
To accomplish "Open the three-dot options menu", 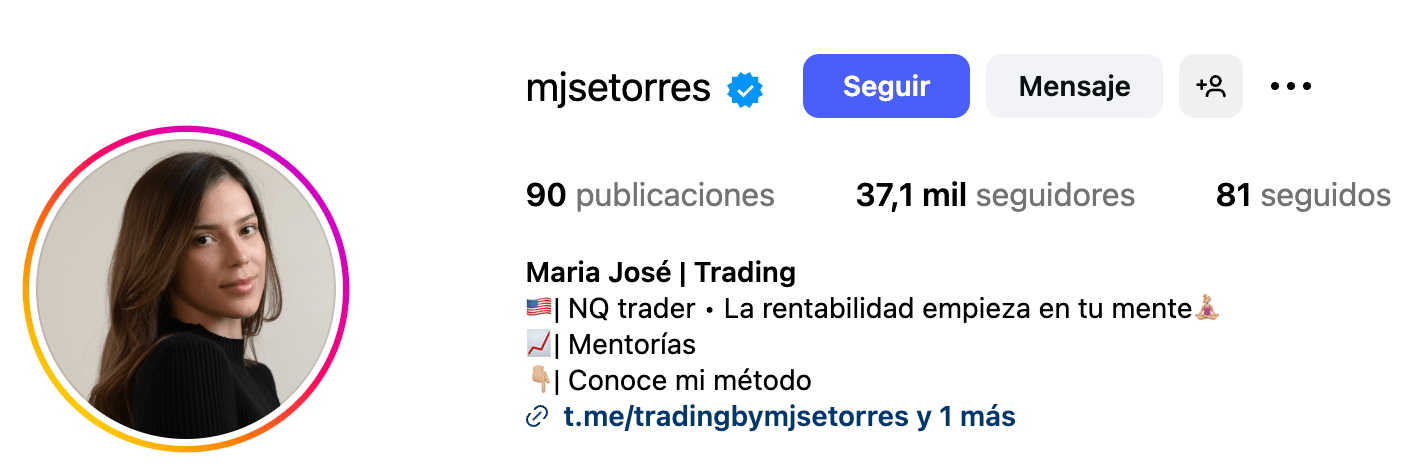I will 1290,86.
